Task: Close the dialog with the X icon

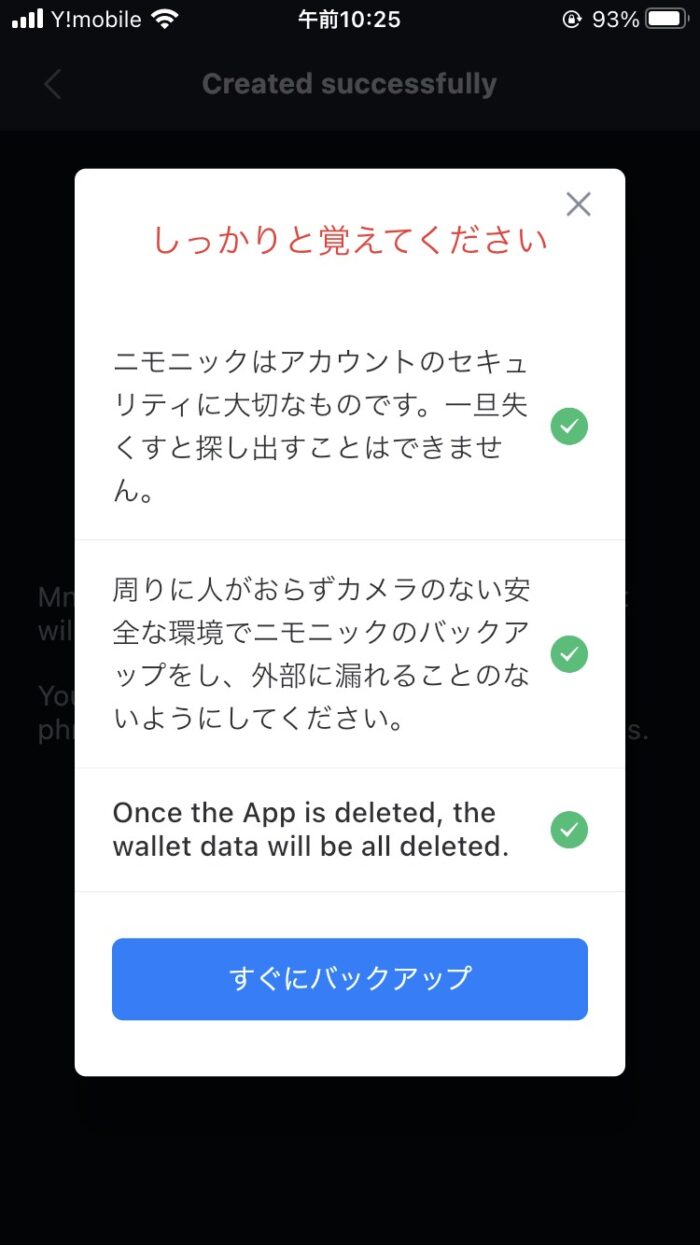Action: (578, 204)
